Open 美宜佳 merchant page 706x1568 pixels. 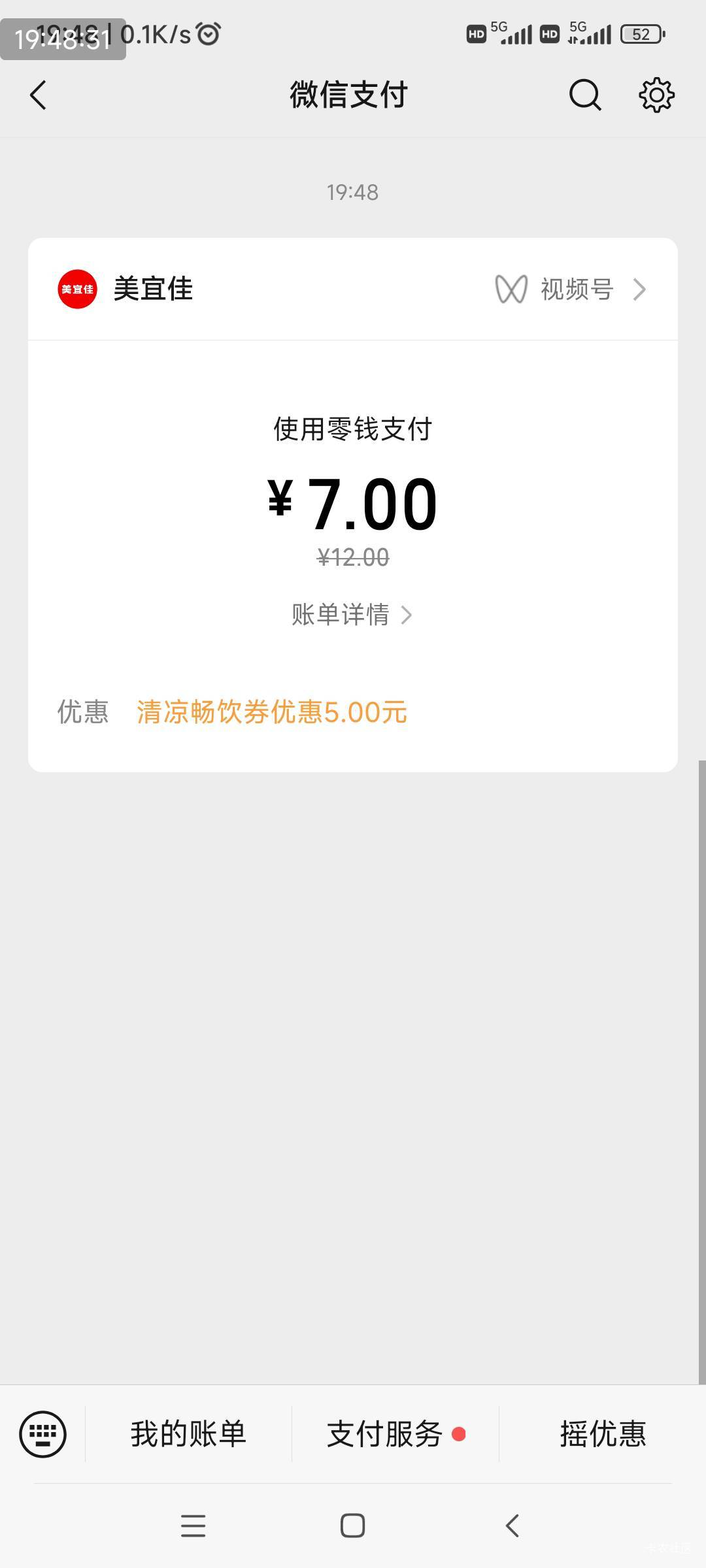126,289
